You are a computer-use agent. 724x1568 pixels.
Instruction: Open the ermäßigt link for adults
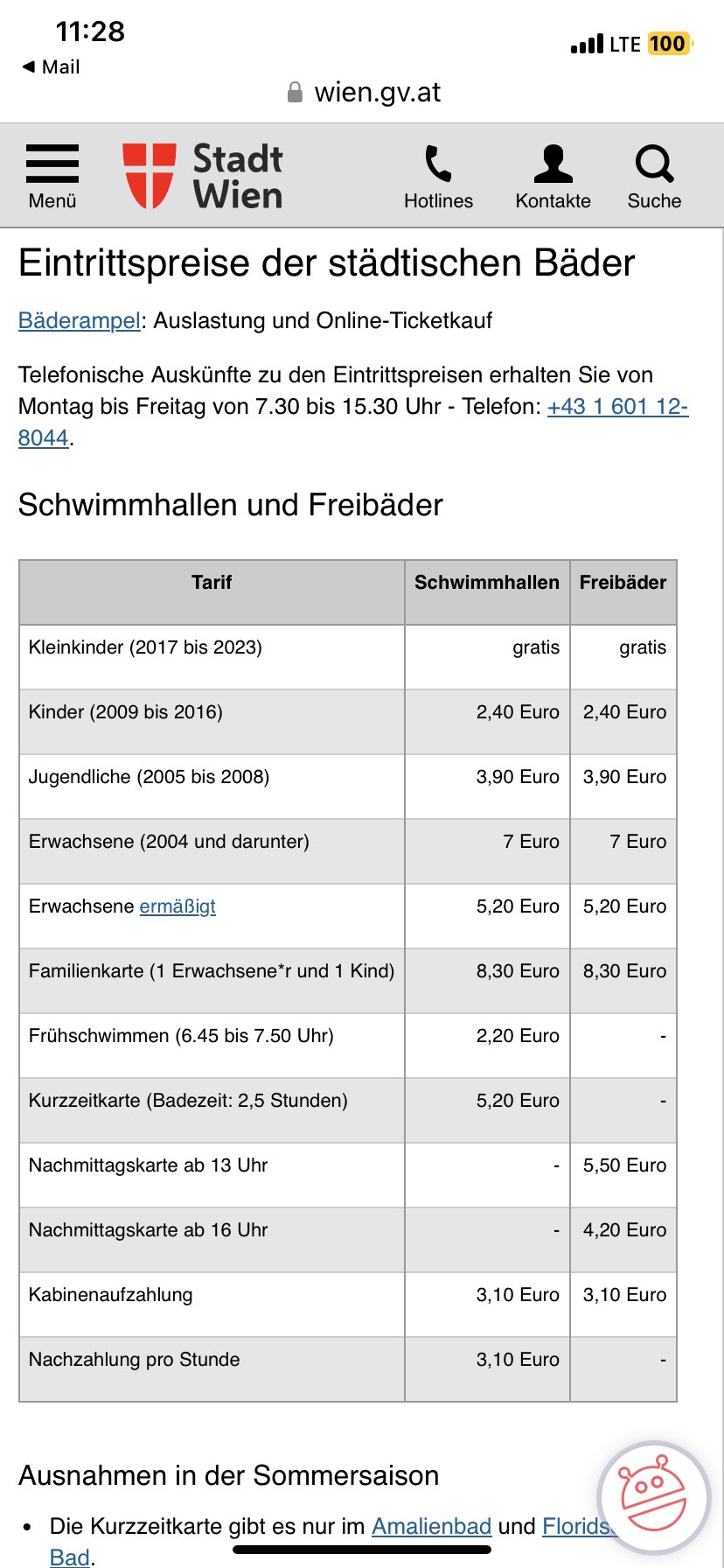click(178, 906)
